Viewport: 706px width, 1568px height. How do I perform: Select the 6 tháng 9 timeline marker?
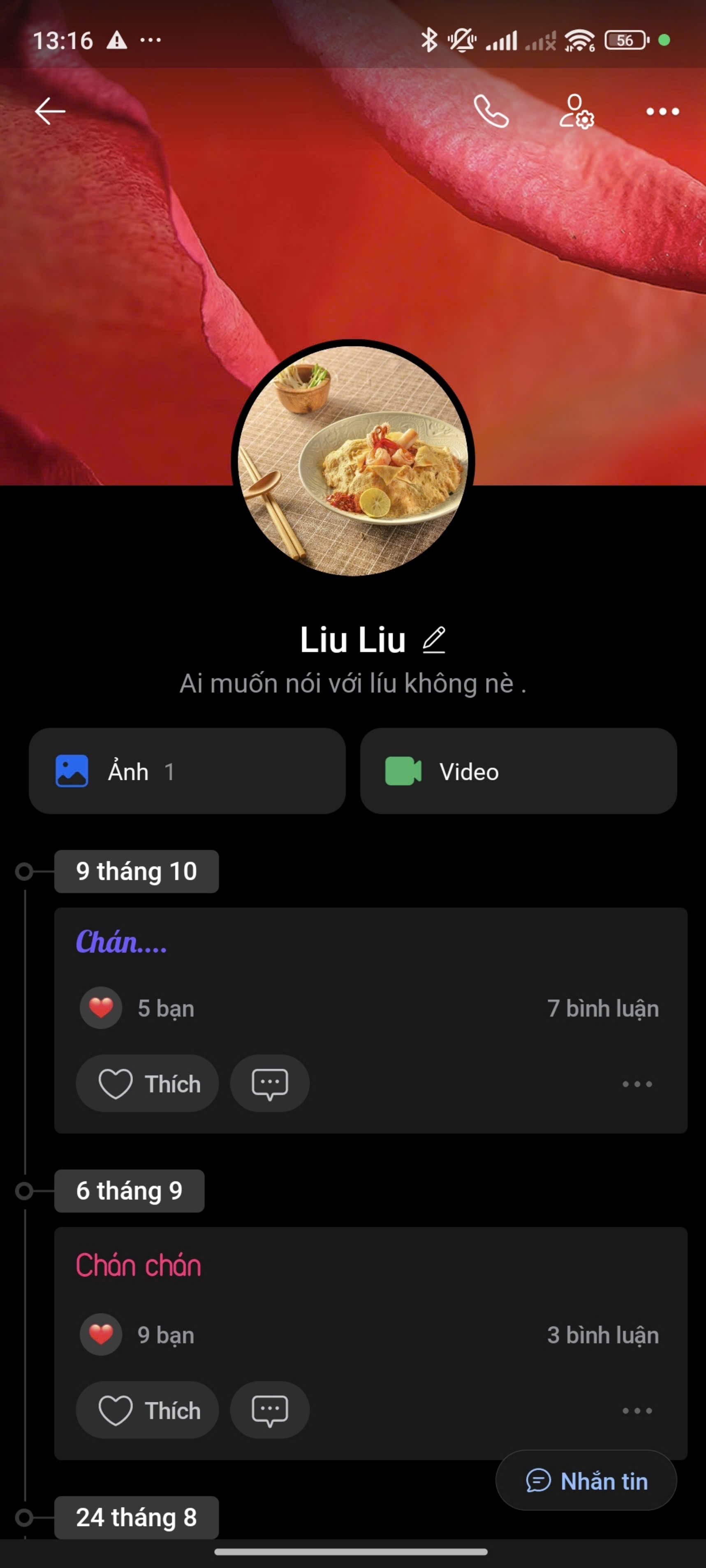click(129, 1191)
